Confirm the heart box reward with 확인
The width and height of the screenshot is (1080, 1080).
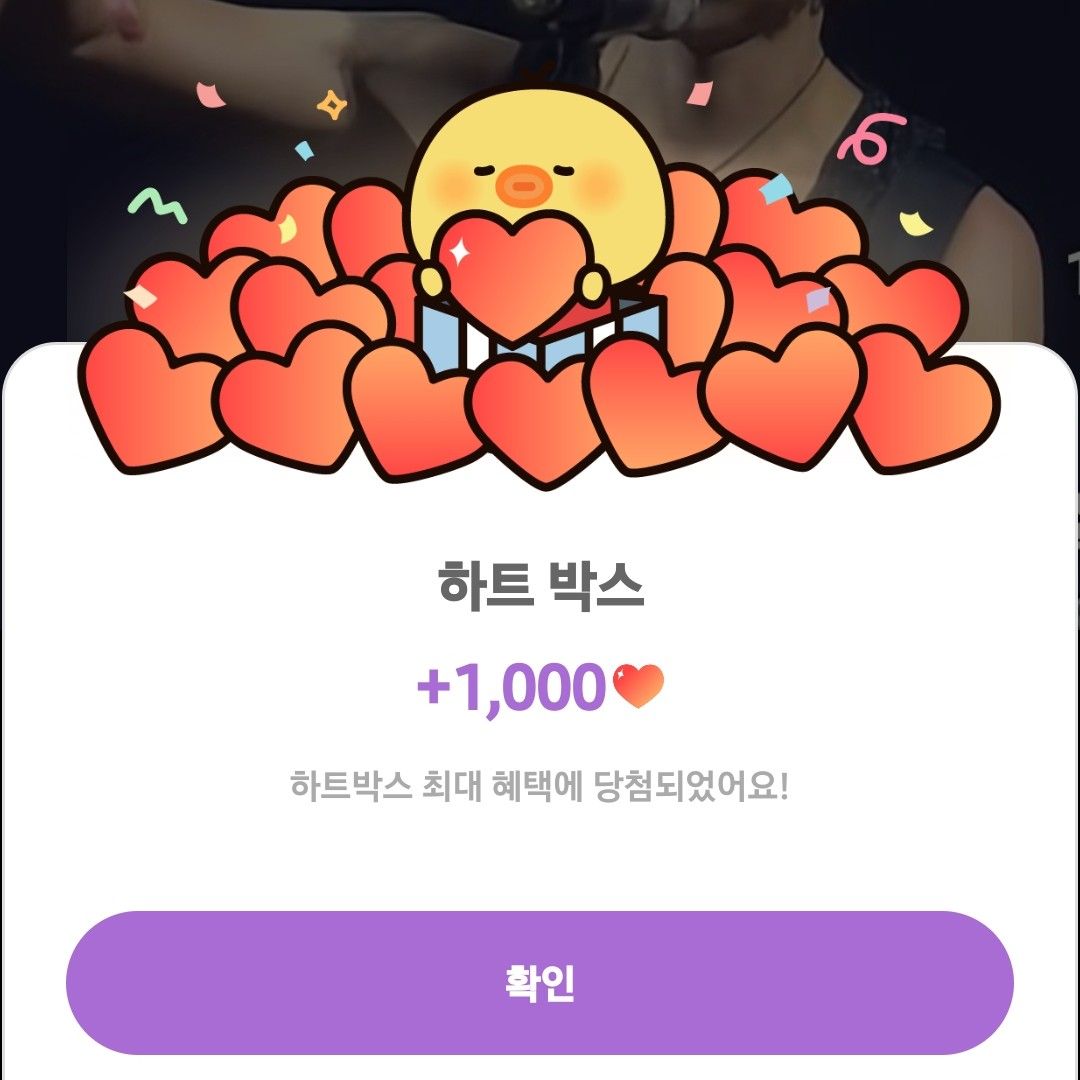click(540, 983)
